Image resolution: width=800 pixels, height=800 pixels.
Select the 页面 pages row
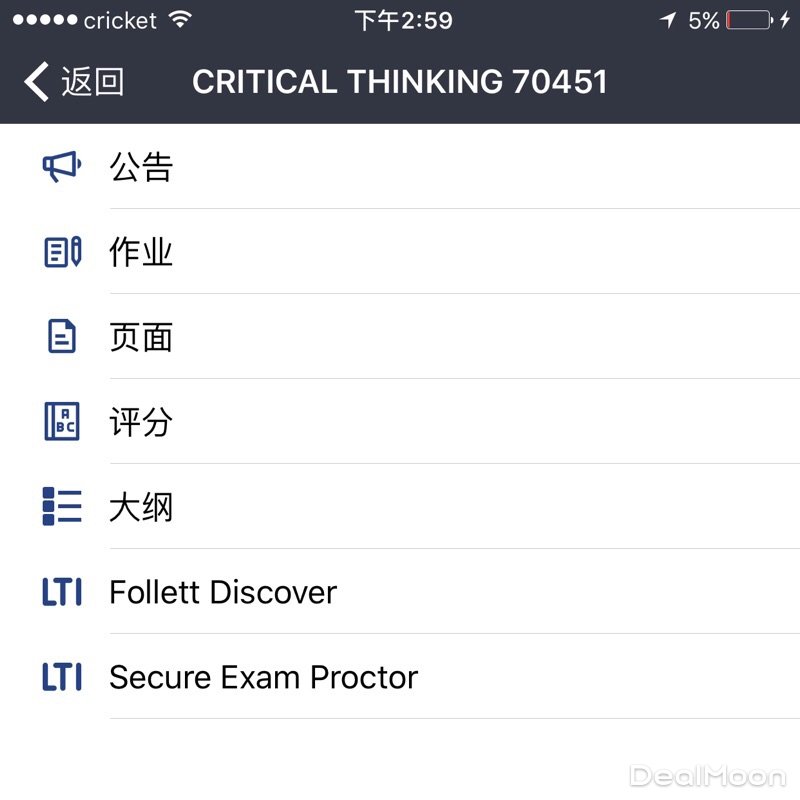pyautogui.click(x=141, y=337)
